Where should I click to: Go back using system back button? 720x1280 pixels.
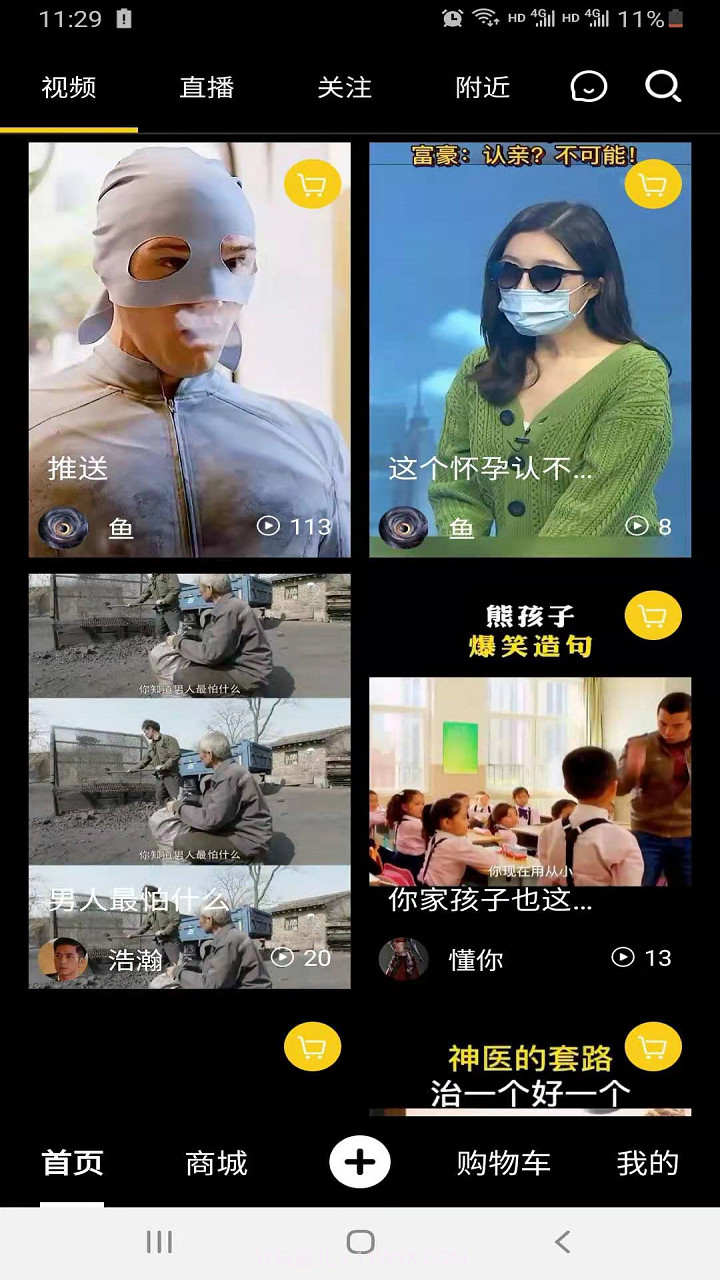pos(562,1242)
